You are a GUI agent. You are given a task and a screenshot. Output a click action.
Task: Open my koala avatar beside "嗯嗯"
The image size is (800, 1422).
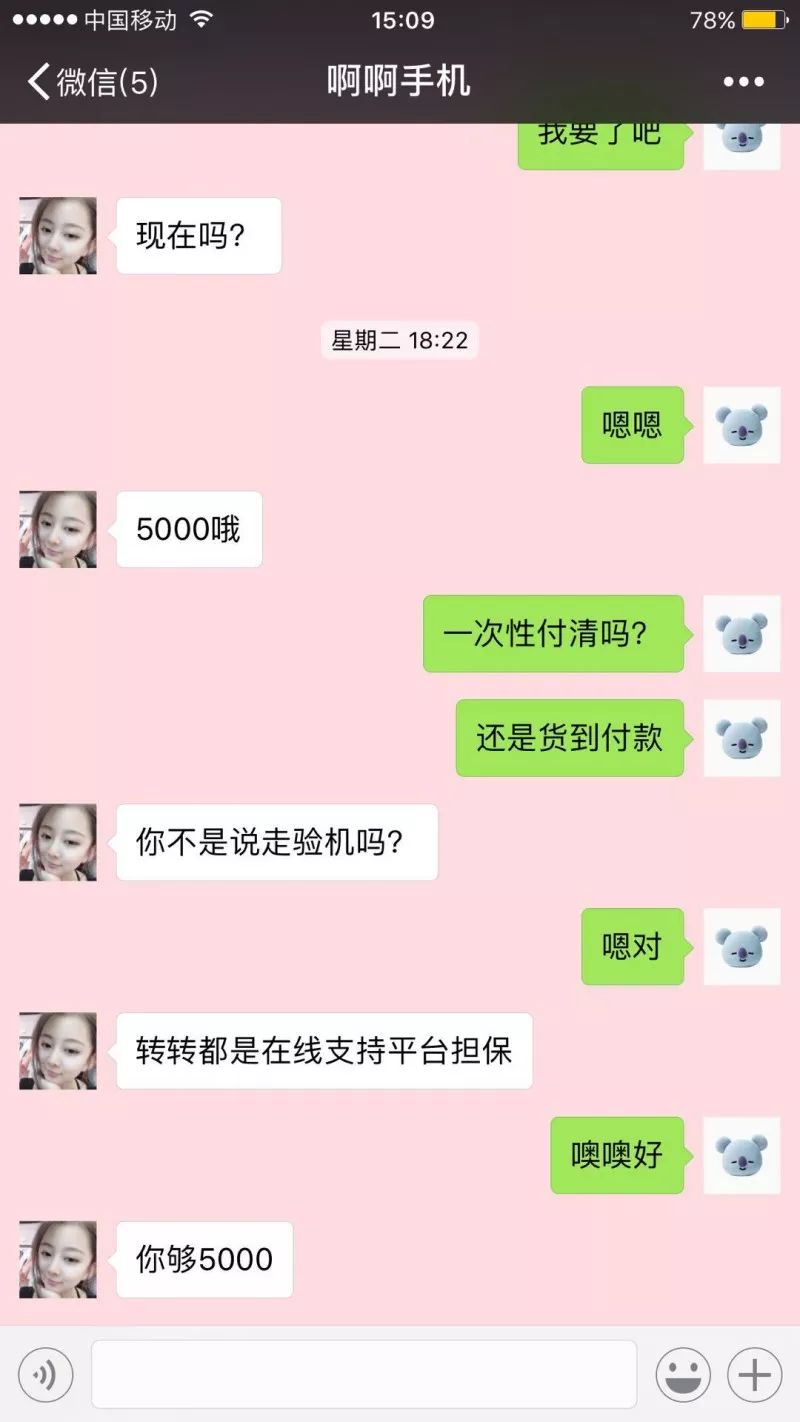coord(742,425)
